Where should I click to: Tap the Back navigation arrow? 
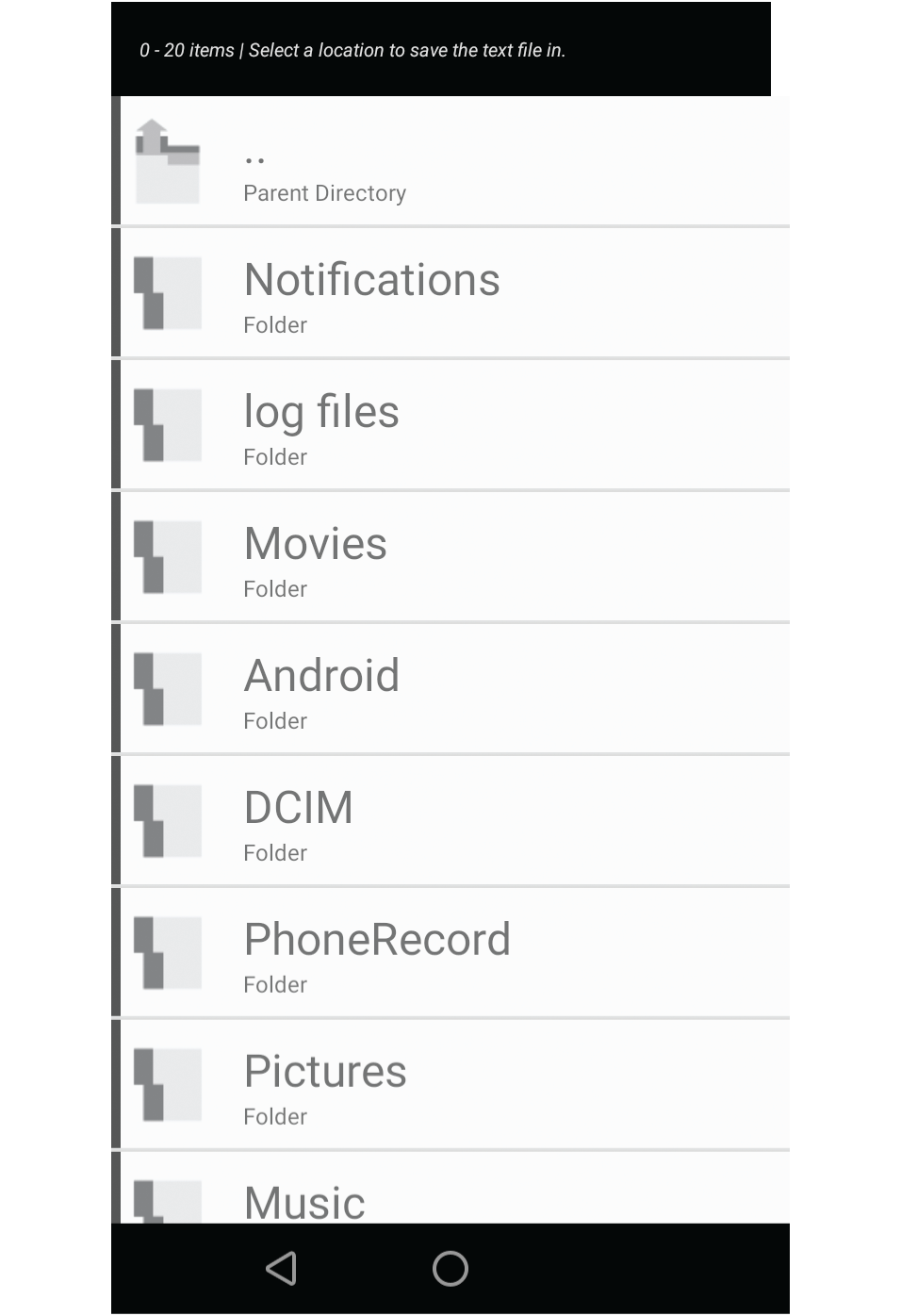click(x=283, y=1269)
